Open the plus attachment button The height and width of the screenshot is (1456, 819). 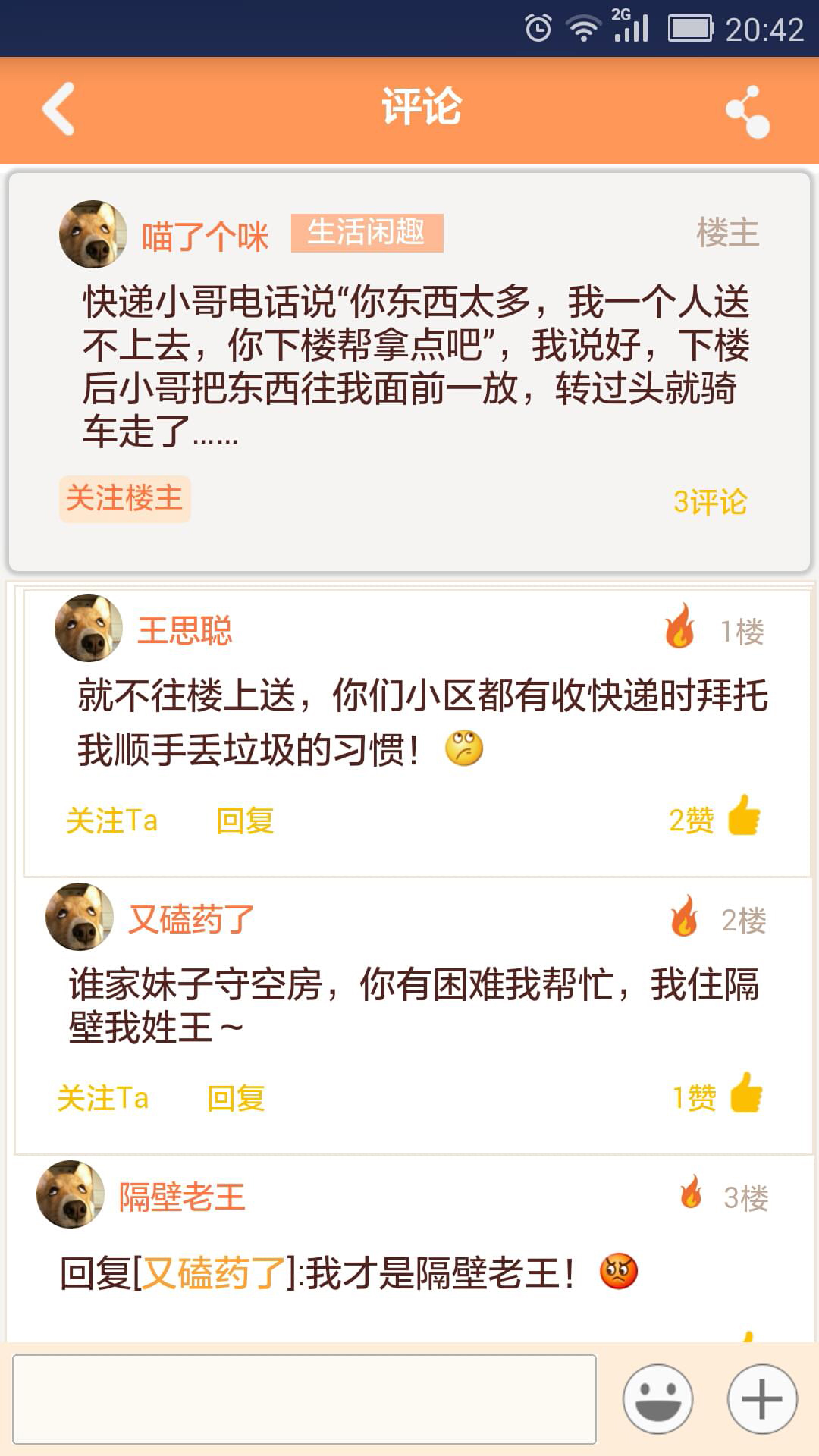(x=761, y=1399)
